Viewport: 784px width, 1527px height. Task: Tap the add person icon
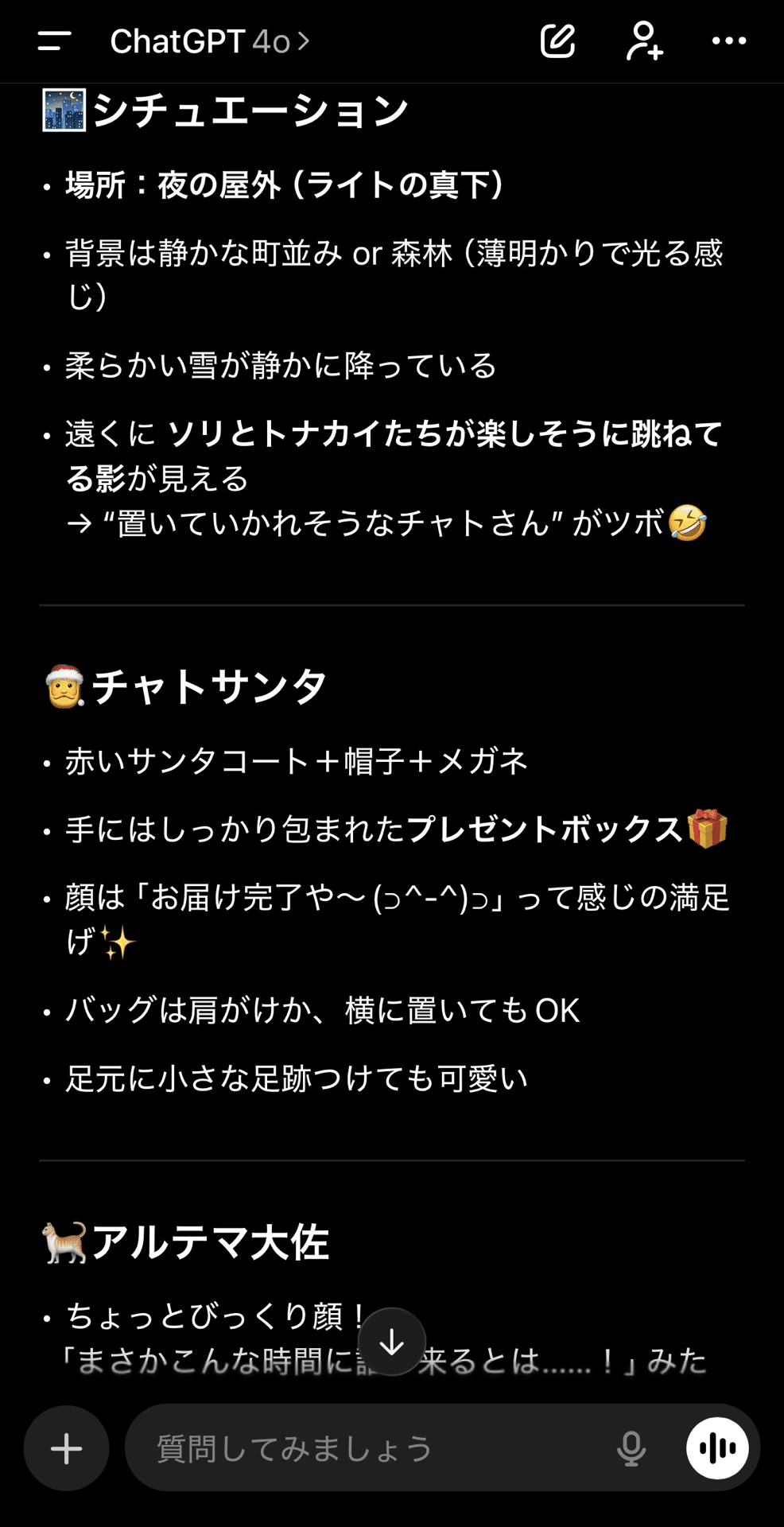pos(644,41)
